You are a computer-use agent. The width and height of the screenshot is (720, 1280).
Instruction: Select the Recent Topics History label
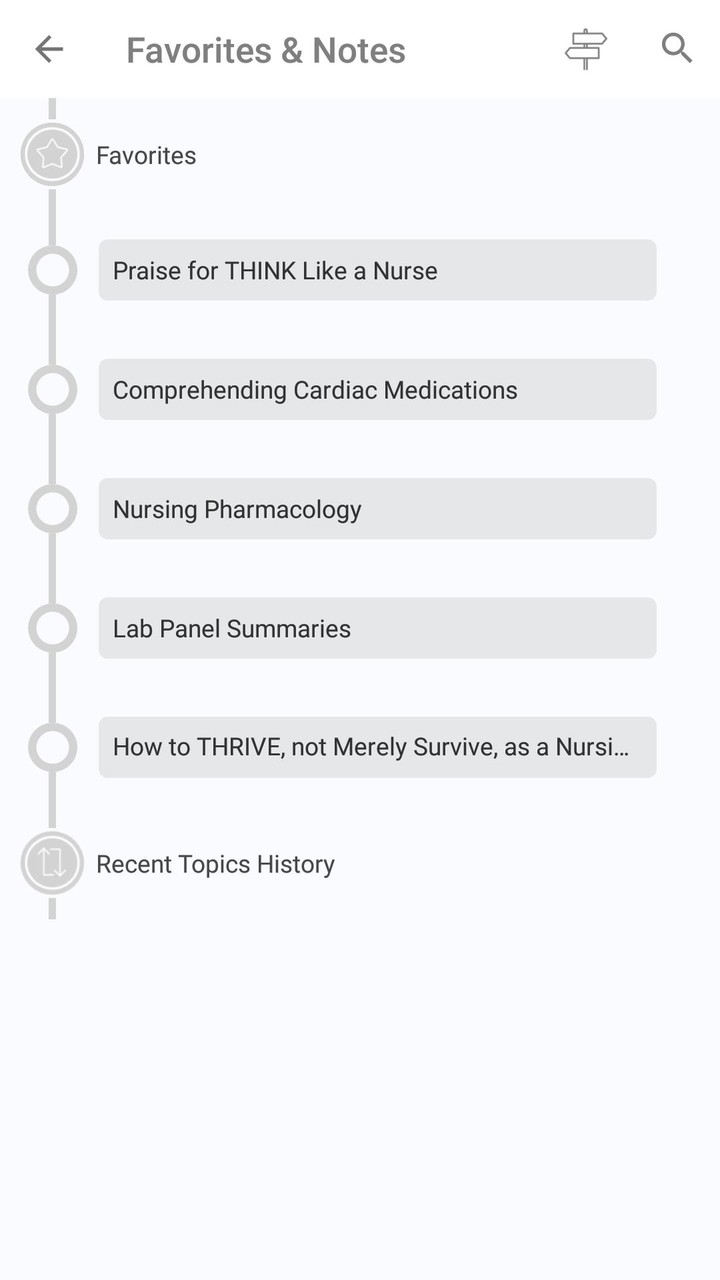(x=215, y=863)
